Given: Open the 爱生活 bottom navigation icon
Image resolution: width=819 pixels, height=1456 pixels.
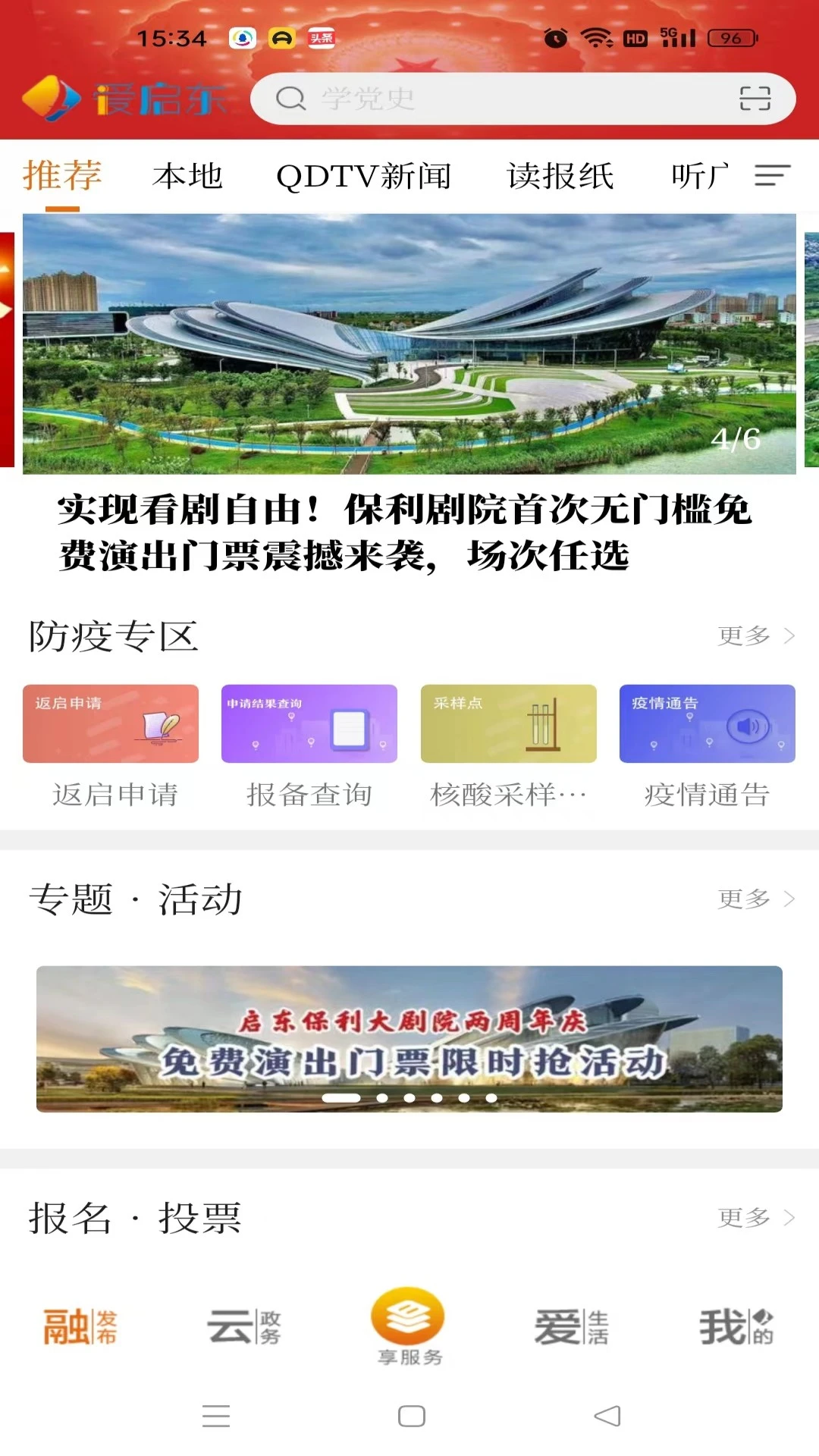Looking at the screenshot, I should pos(574,1321).
